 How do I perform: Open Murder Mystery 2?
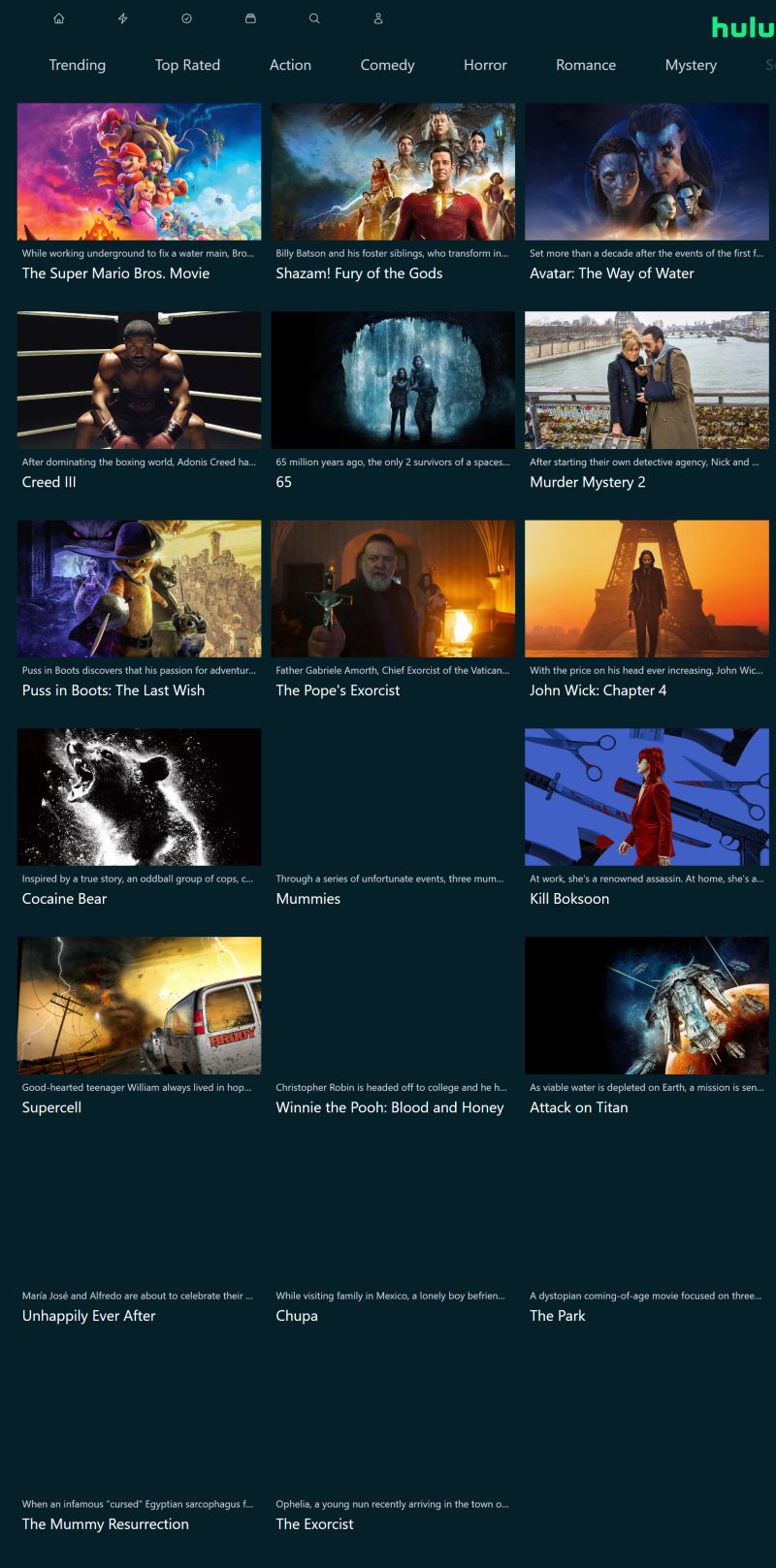pos(647,380)
